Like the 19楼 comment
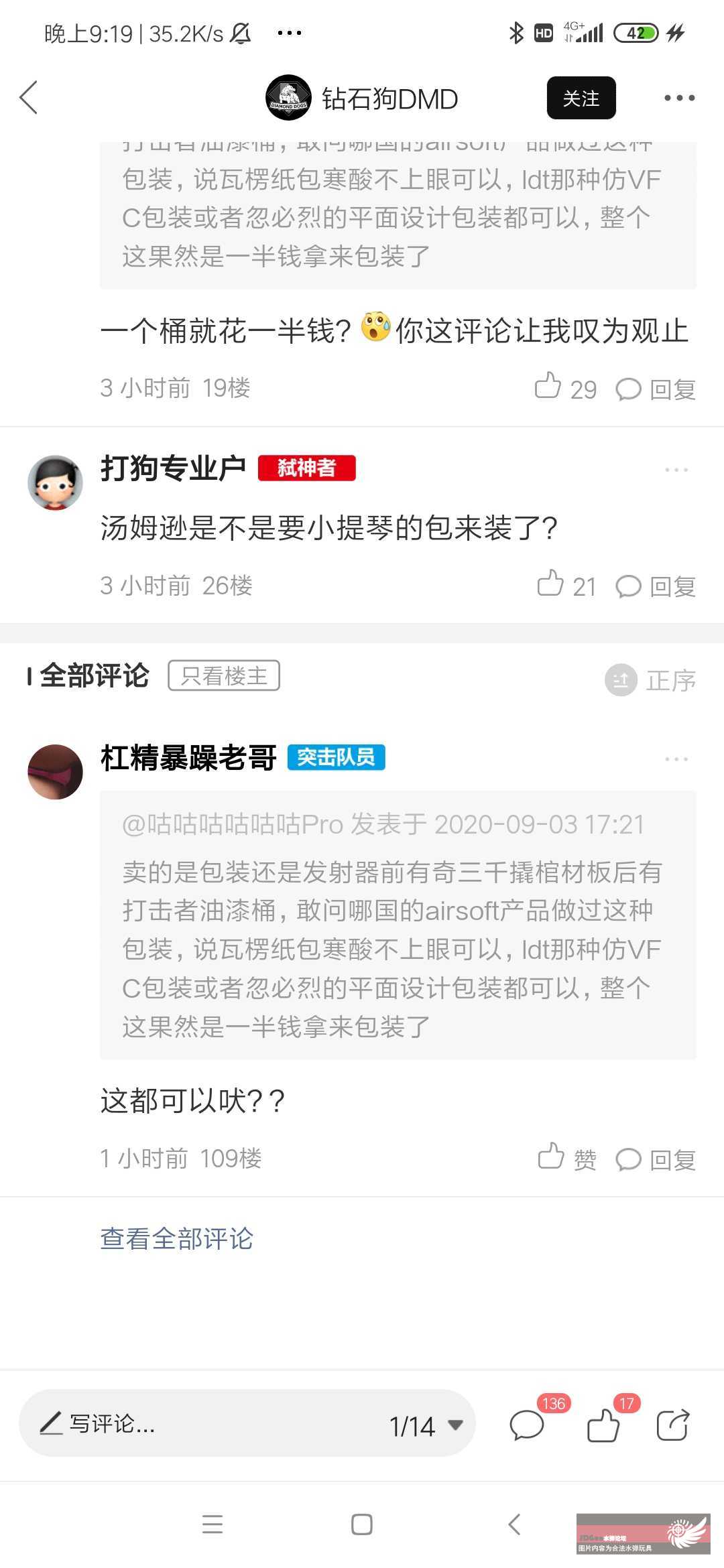This screenshot has width=724, height=1568. coord(564,387)
